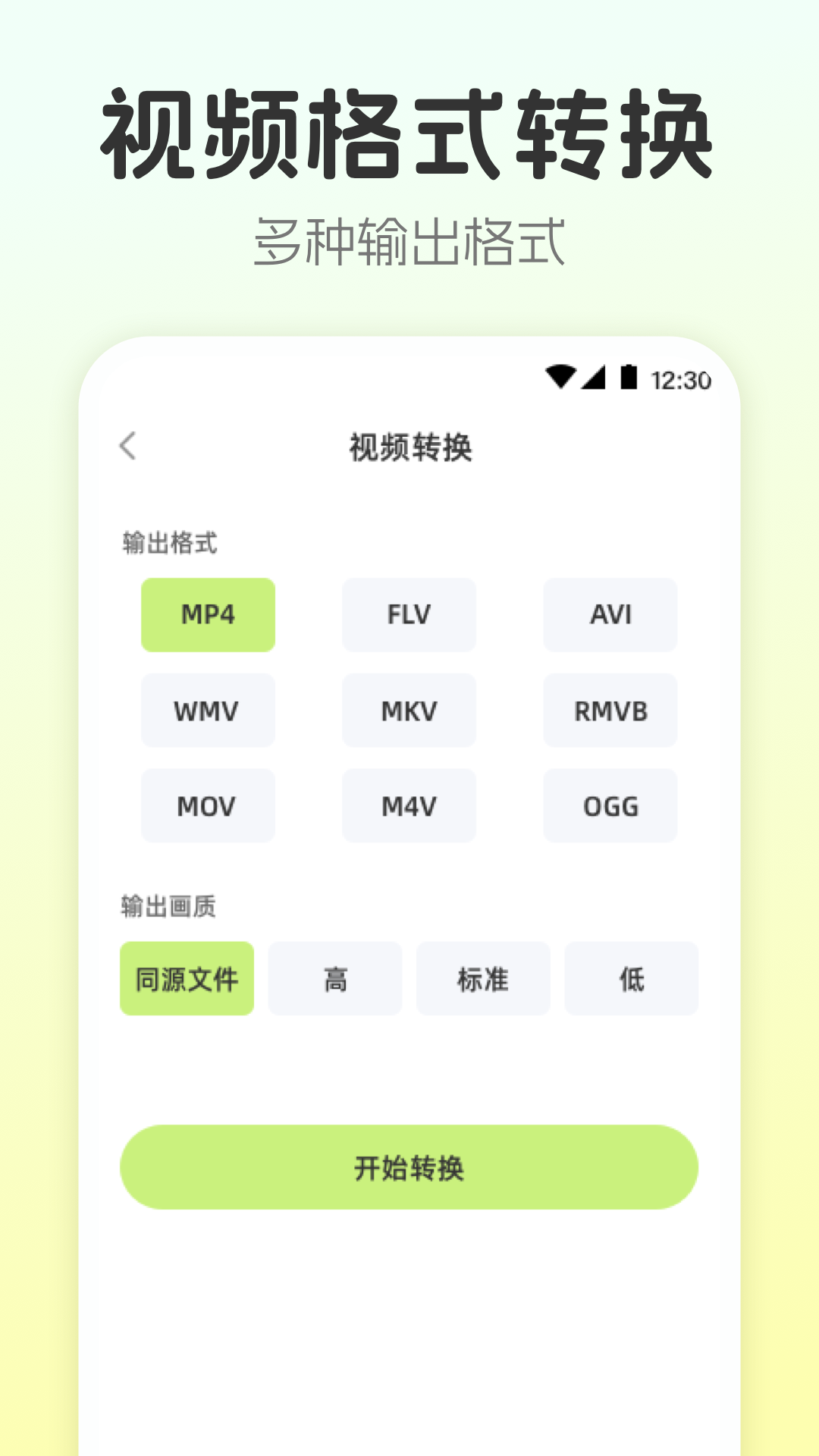The height and width of the screenshot is (1456, 819).
Task: Choose MKV as the output format
Action: [x=409, y=711]
